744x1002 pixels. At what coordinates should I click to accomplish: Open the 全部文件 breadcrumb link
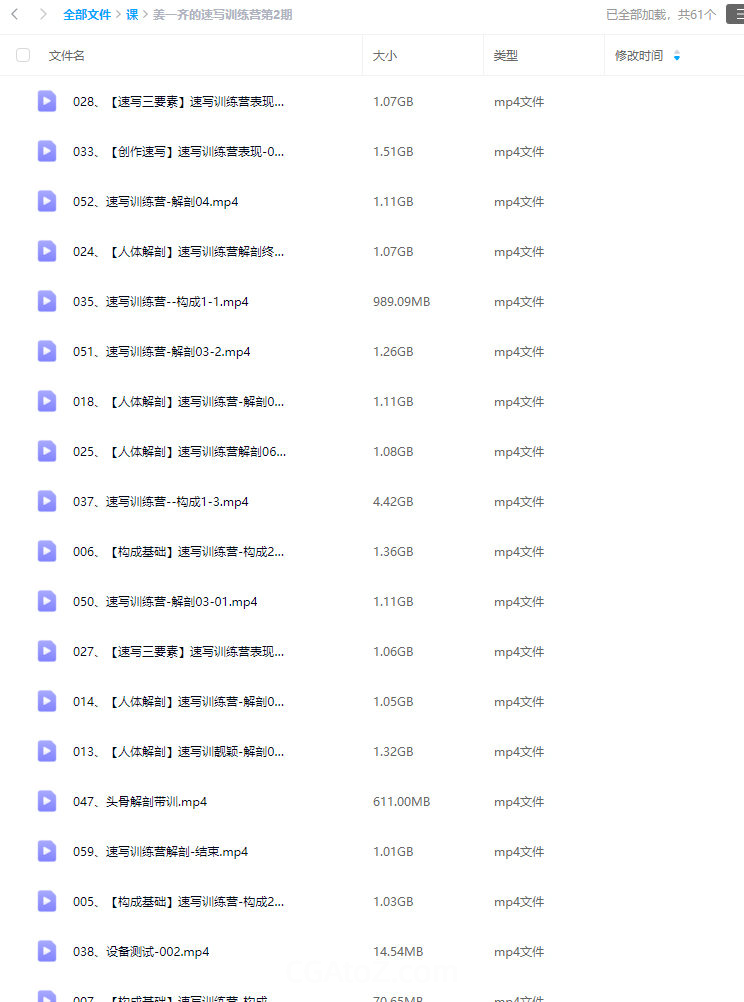[87, 15]
